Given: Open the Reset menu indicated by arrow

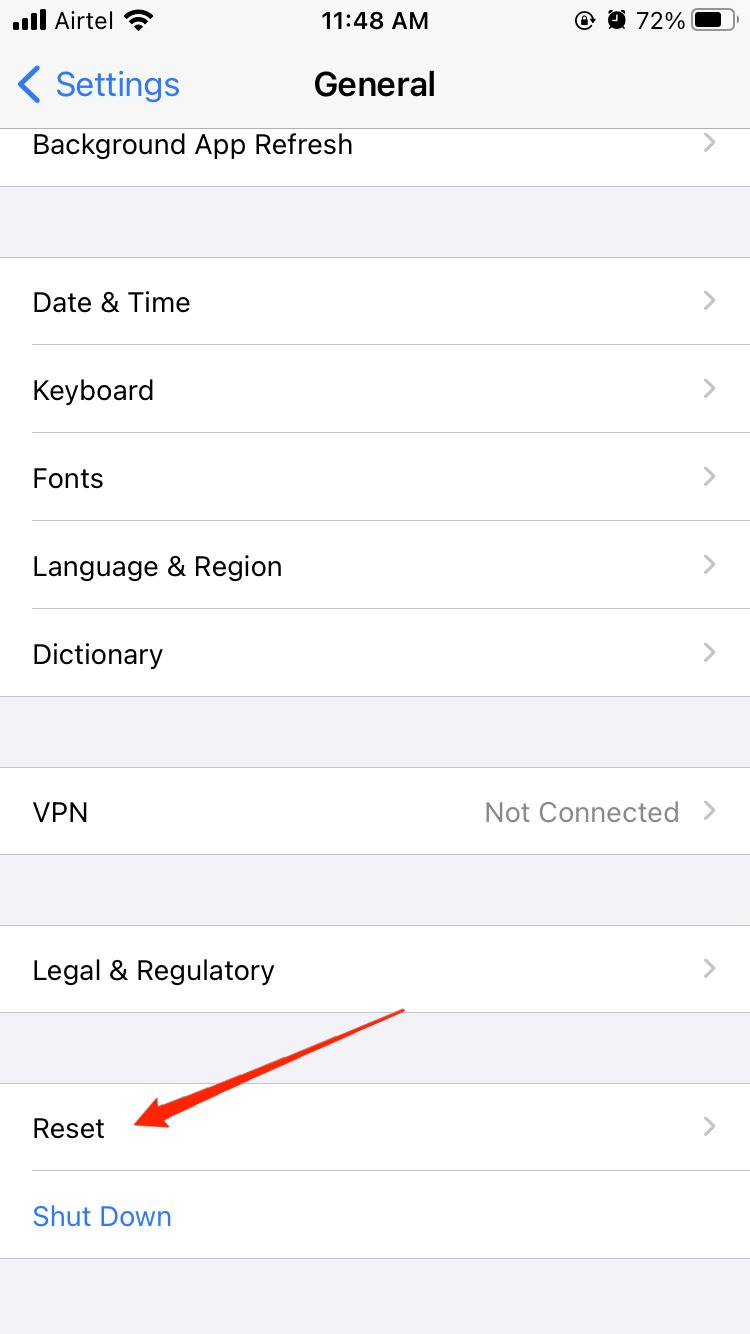Looking at the screenshot, I should click(375, 1128).
